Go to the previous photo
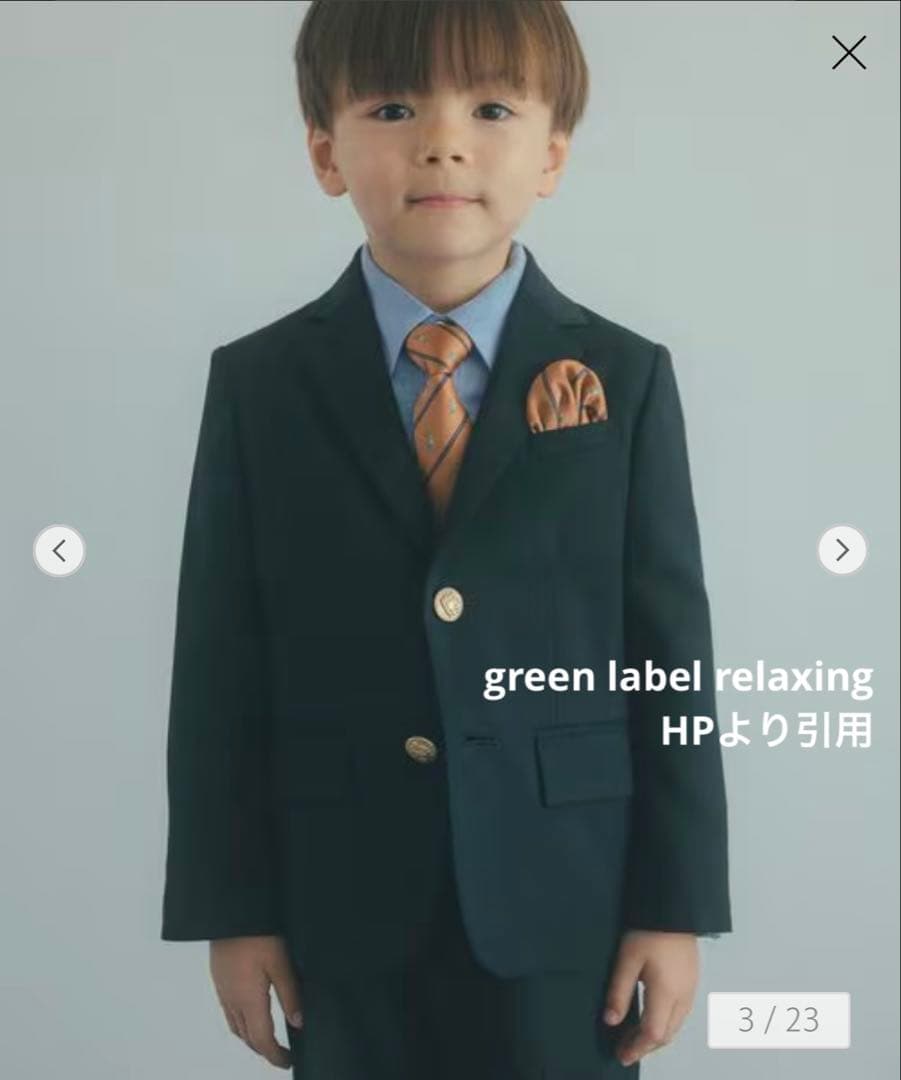This screenshot has height=1080, width=901. point(59,550)
